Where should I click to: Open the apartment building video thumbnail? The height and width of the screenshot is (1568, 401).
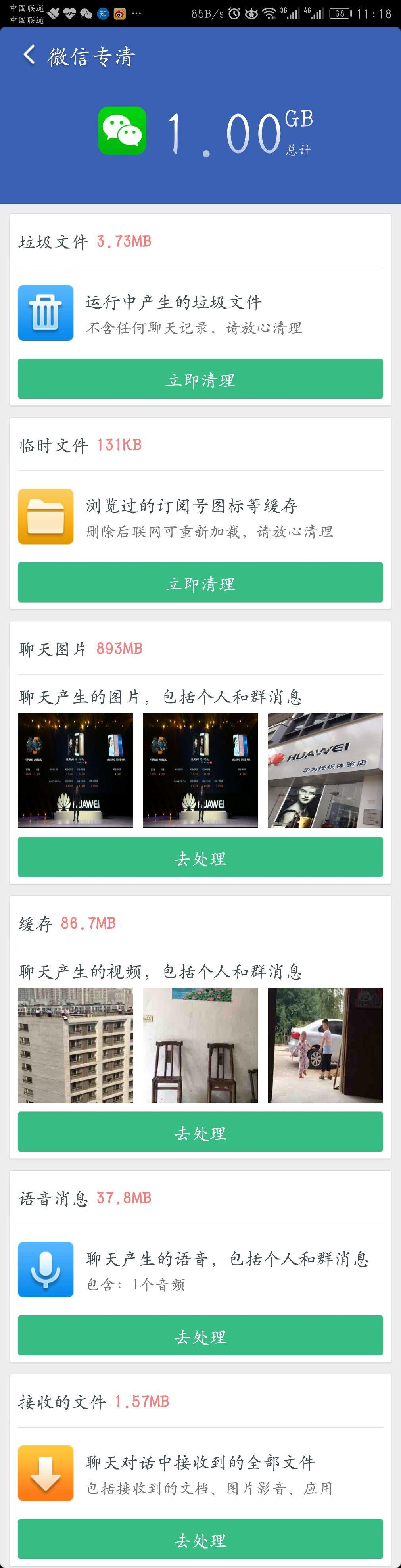tap(75, 1044)
